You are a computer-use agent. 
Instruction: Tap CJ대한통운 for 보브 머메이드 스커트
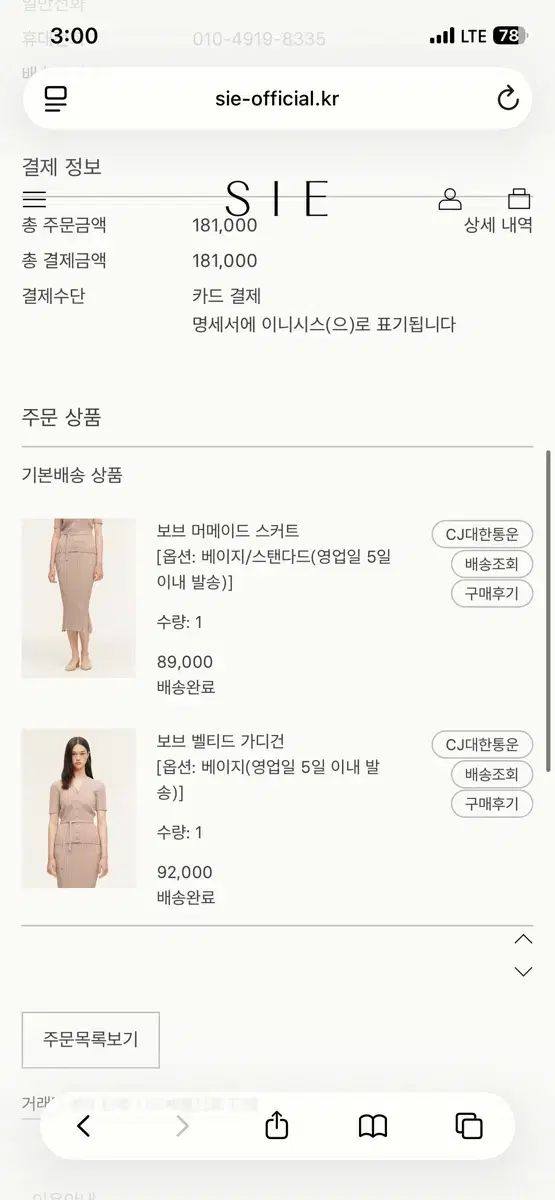coord(483,534)
